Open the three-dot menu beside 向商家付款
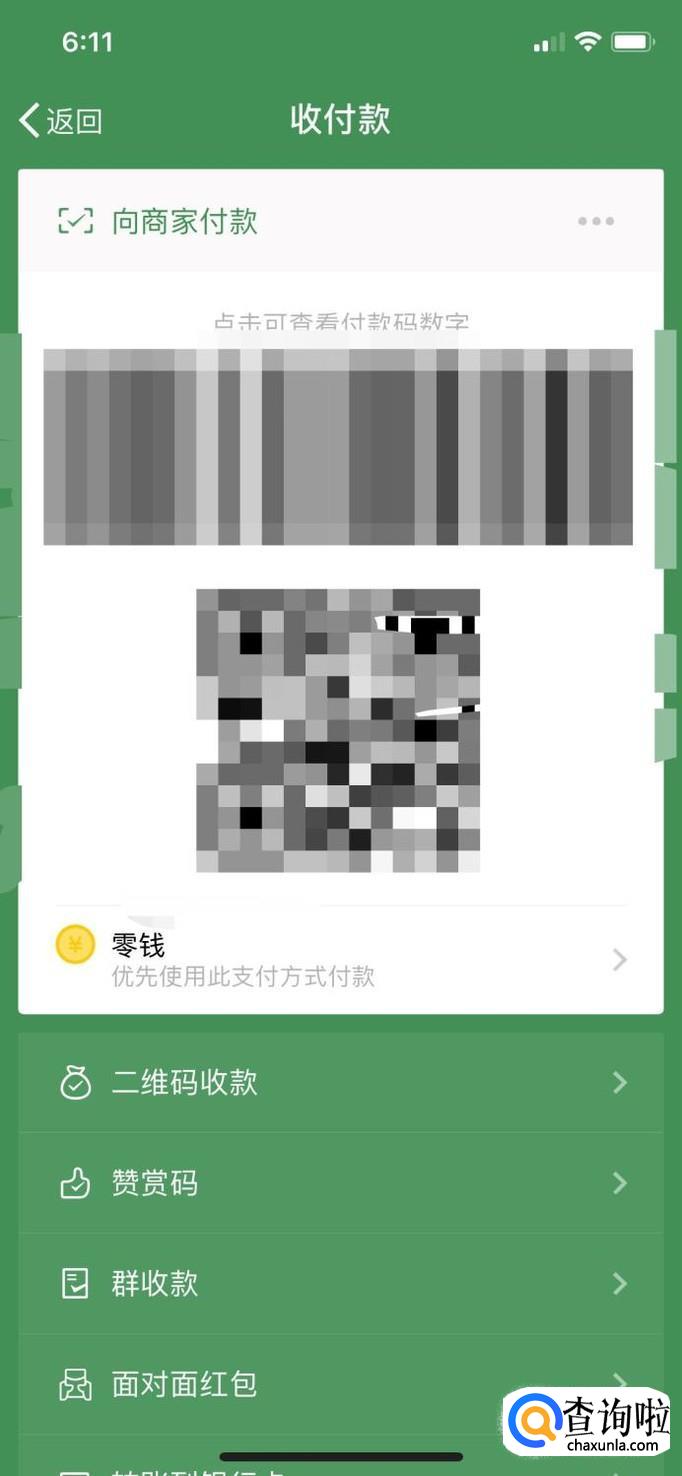This screenshot has height=1476, width=682. tap(596, 221)
